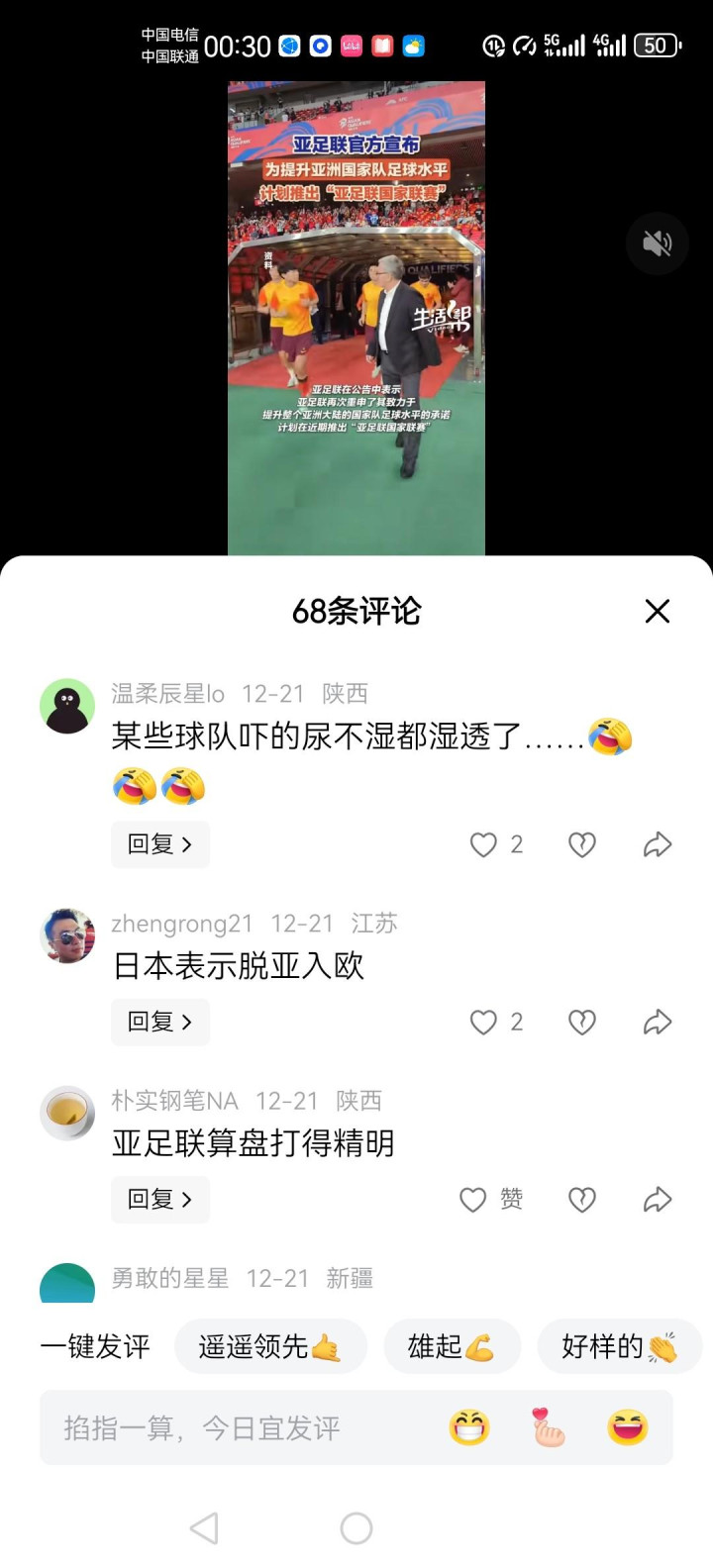
Task: Post quick comment 雄起
Action: pyautogui.click(x=452, y=1346)
